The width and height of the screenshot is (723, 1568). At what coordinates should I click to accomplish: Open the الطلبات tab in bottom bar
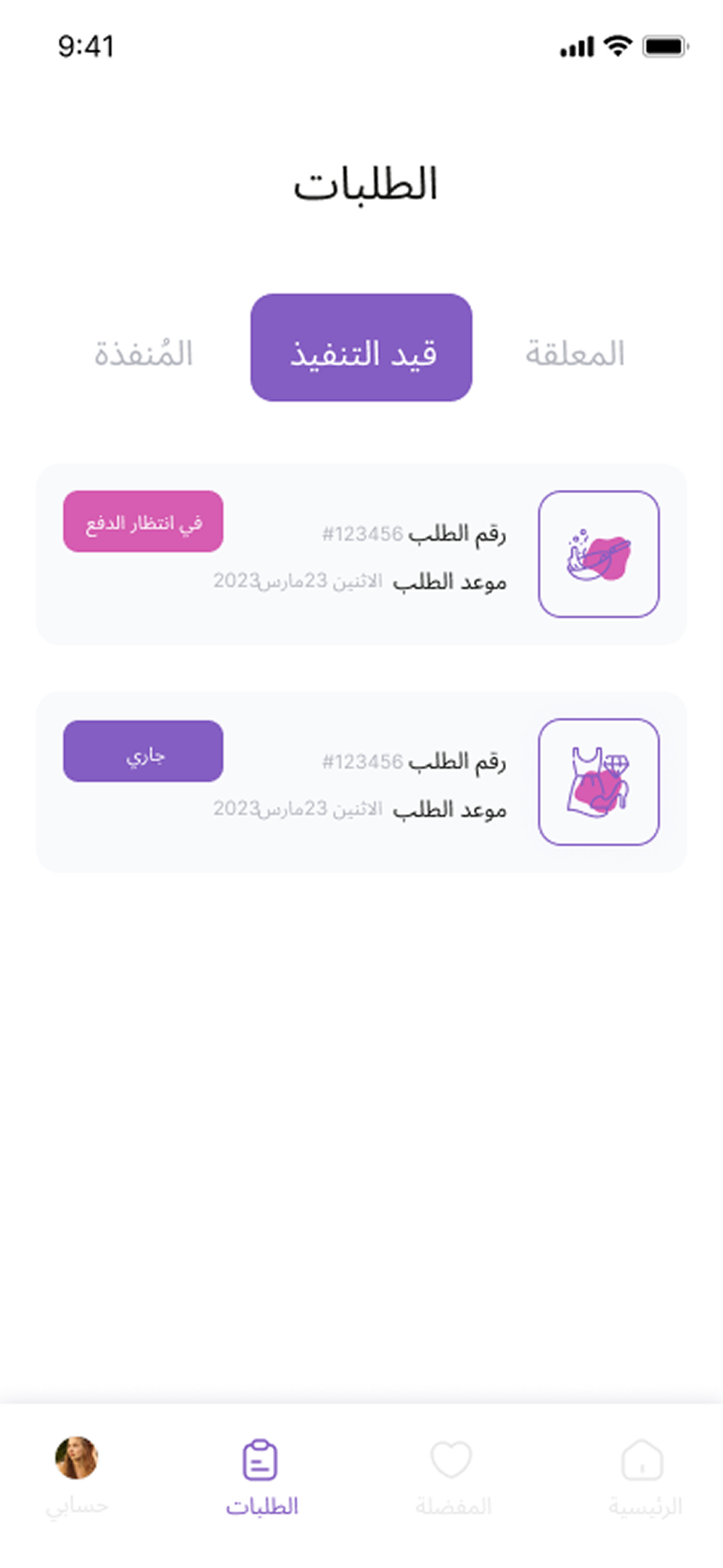coord(261,1477)
